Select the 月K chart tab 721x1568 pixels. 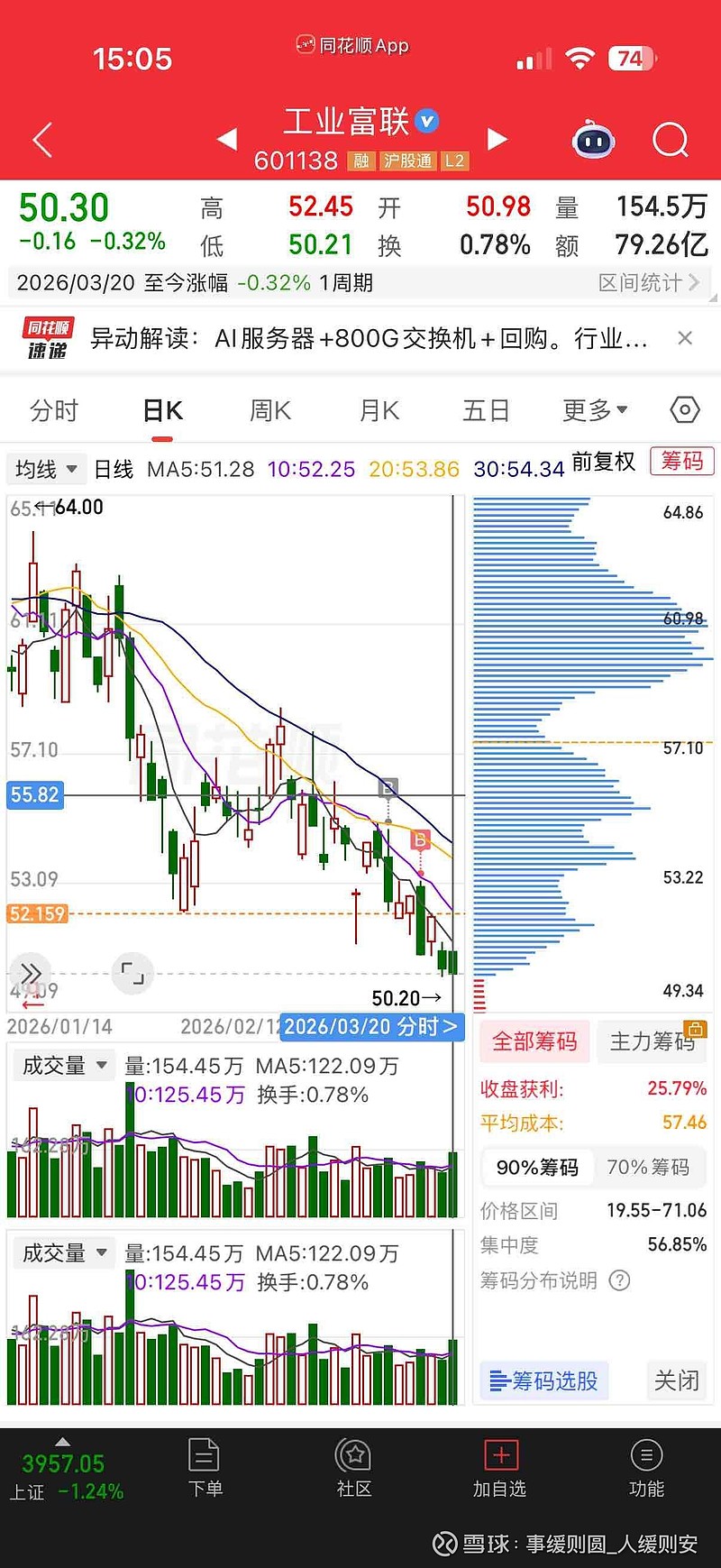coord(379,411)
